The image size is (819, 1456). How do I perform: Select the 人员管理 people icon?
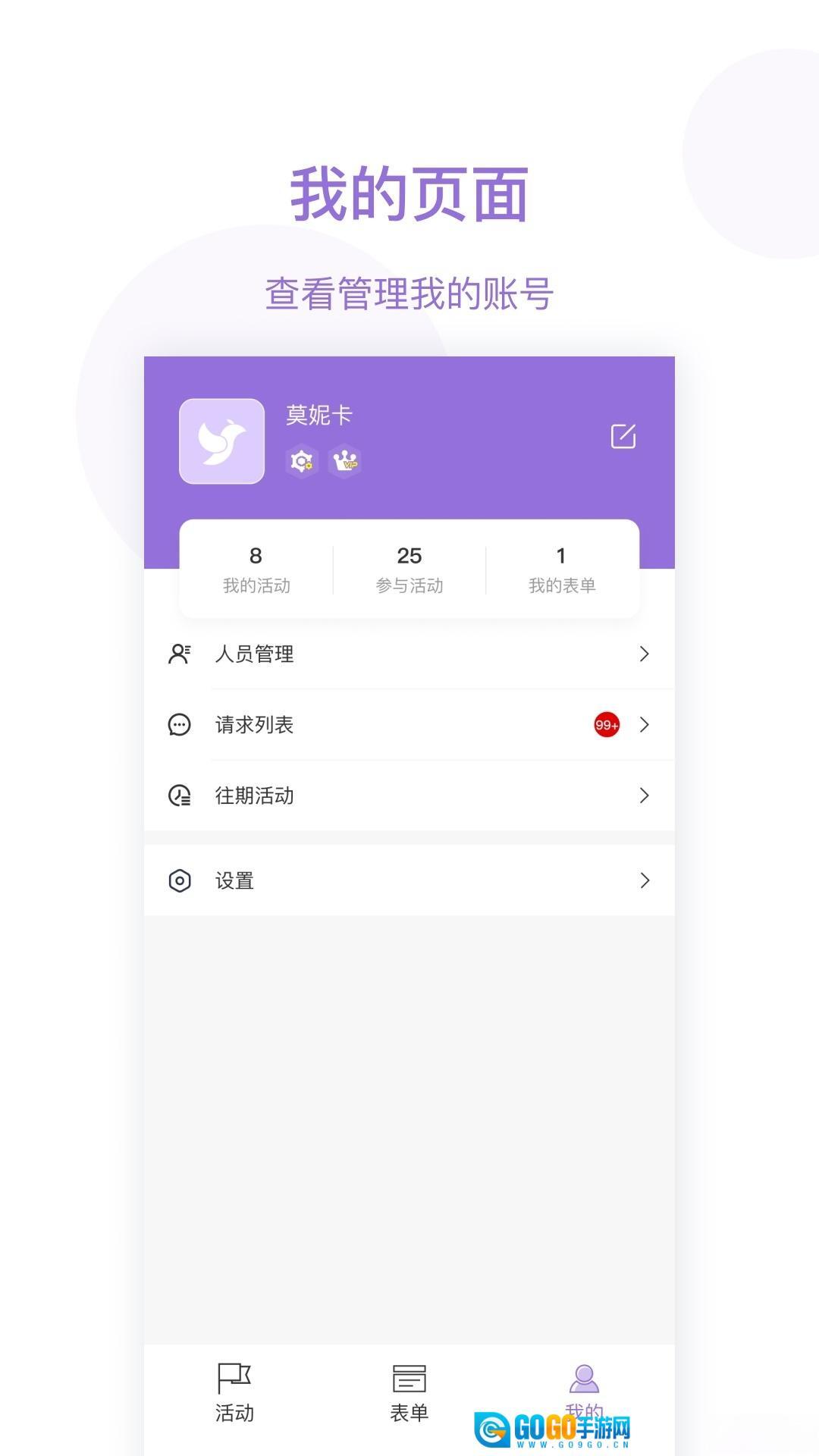[180, 654]
